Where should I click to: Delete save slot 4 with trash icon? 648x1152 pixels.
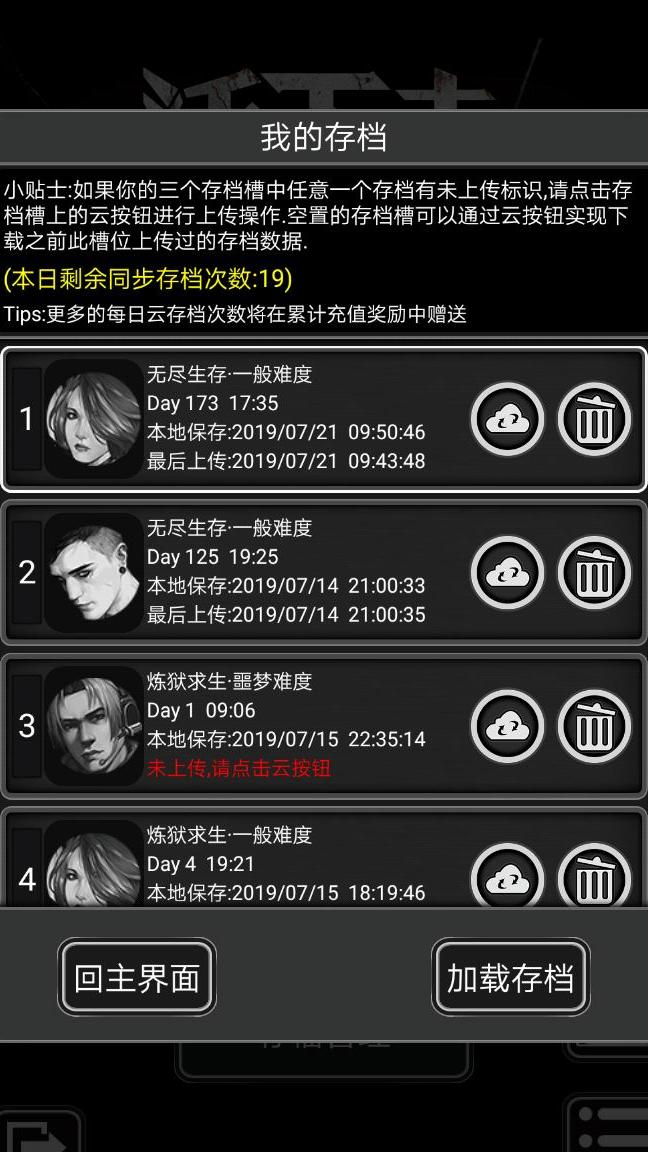594,878
